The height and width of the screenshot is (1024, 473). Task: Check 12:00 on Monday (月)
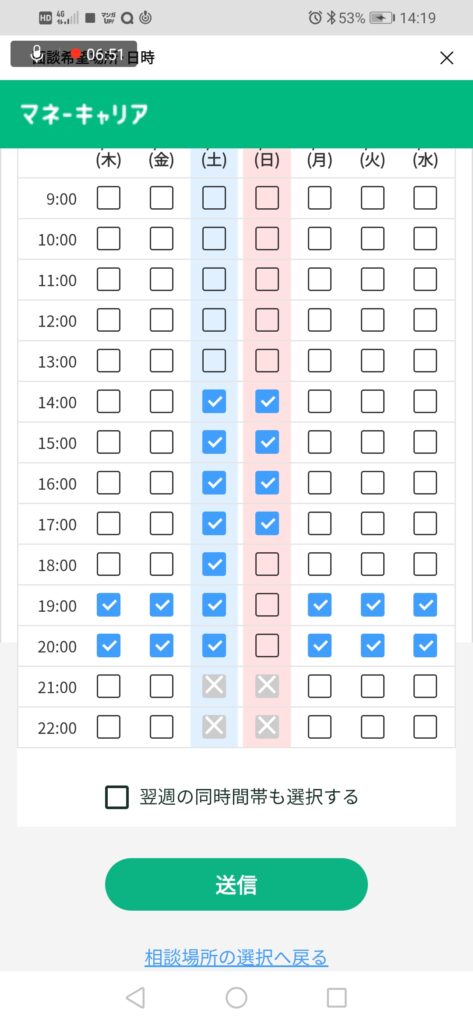319,320
